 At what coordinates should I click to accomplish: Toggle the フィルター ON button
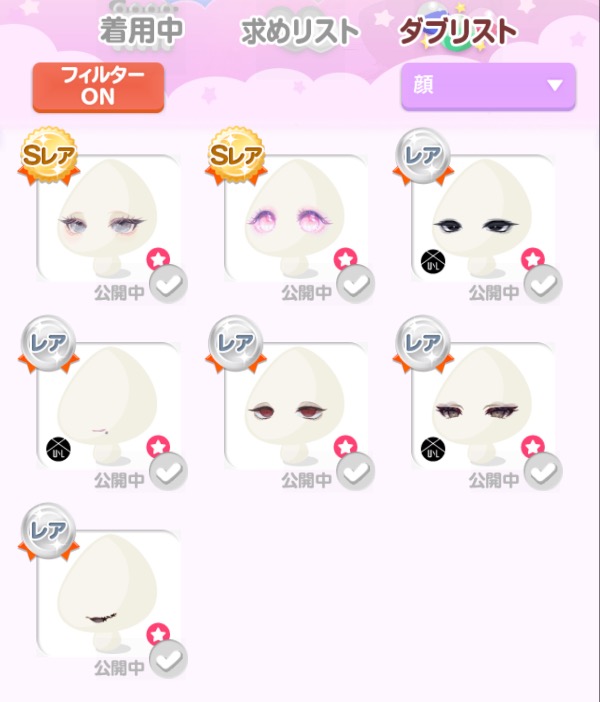coord(97,86)
